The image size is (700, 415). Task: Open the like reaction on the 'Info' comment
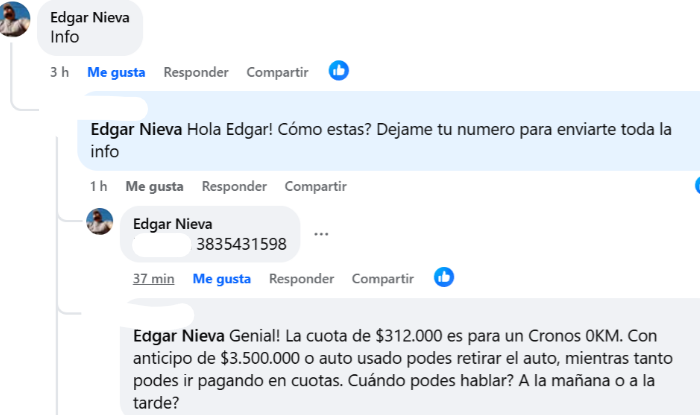[x=339, y=71]
